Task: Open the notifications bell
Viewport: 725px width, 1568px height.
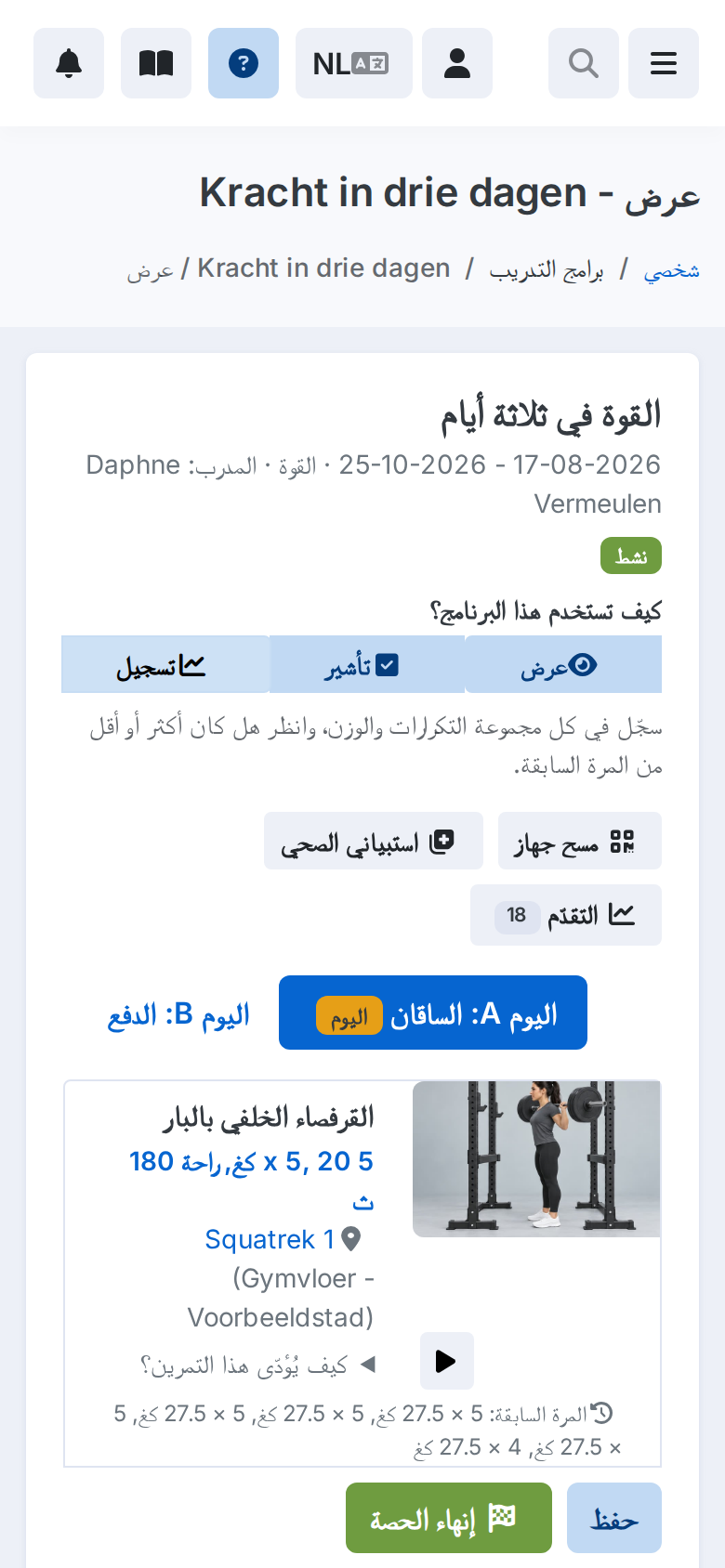Action: [x=69, y=63]
